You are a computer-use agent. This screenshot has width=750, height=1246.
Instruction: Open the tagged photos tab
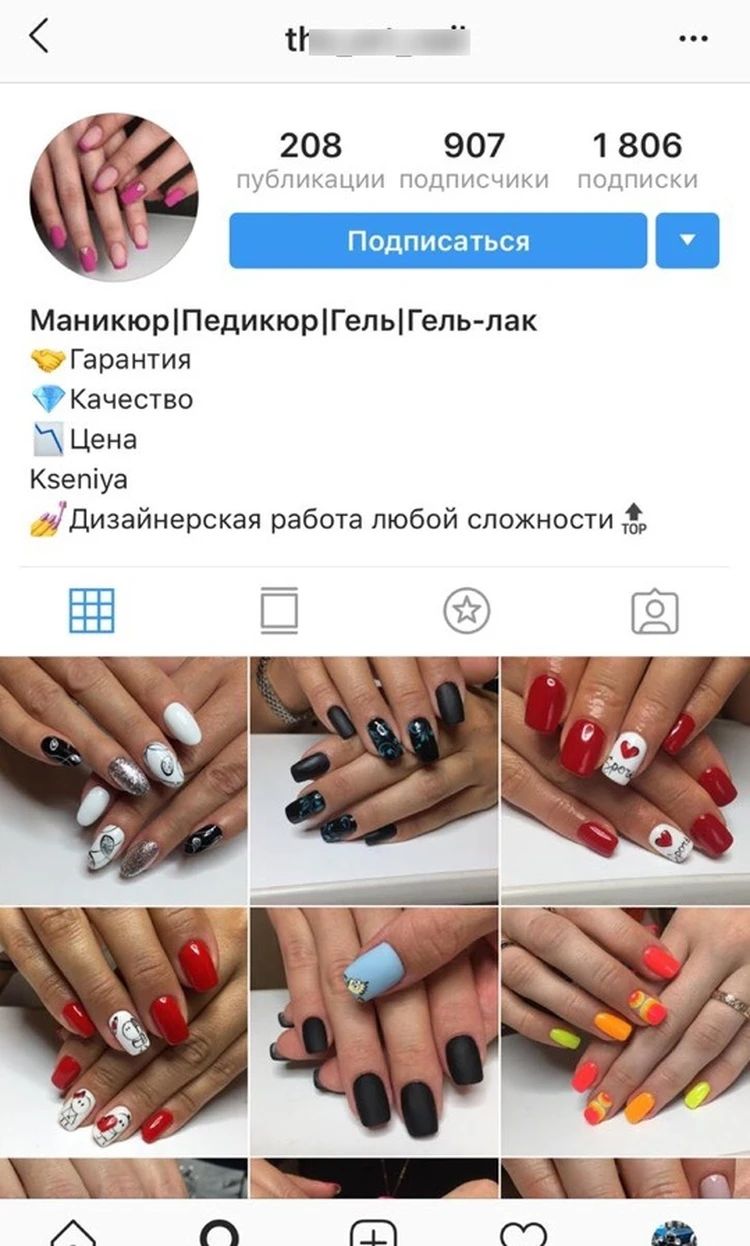click(x=655, y=611)
